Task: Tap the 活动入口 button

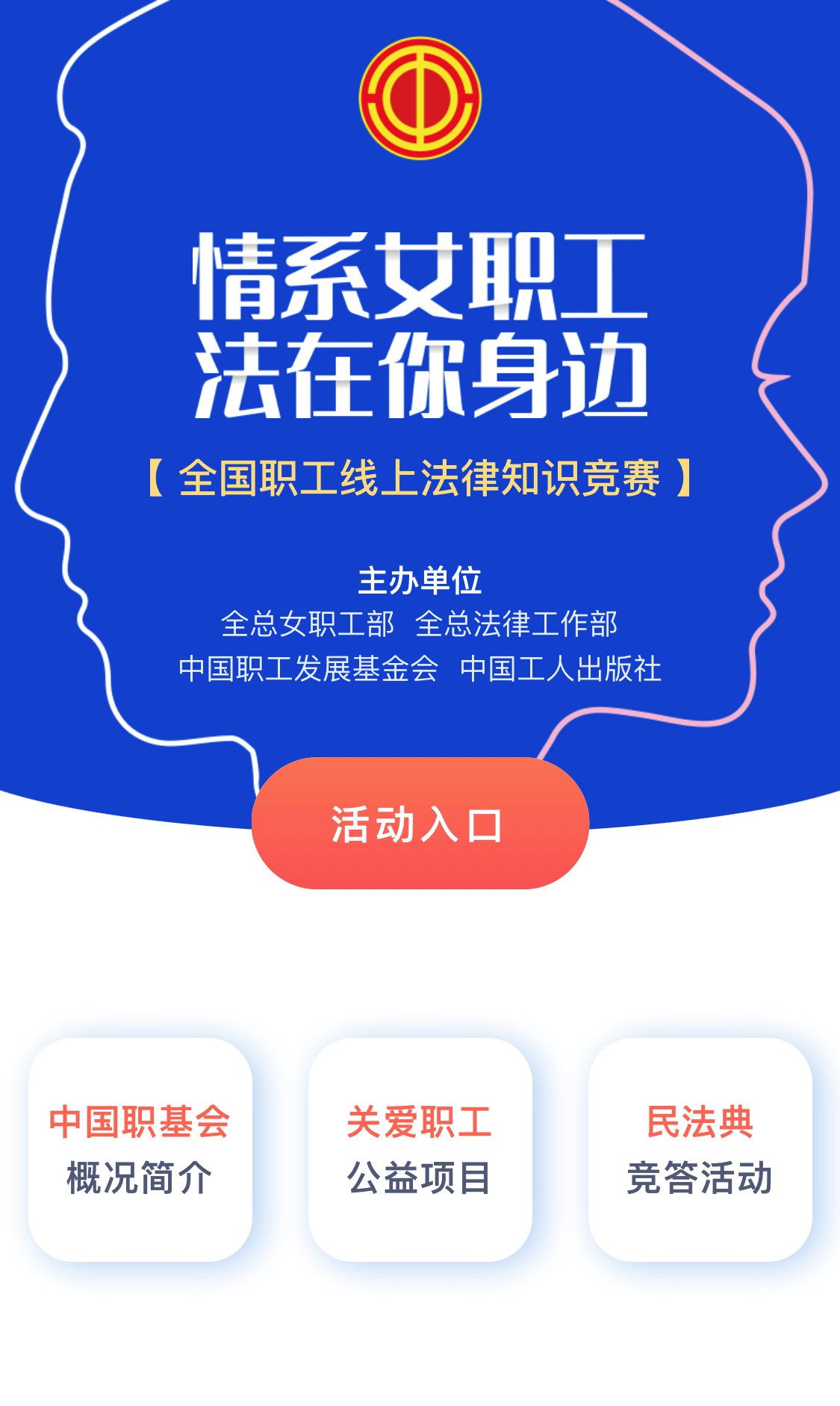Action: [420, 824]
